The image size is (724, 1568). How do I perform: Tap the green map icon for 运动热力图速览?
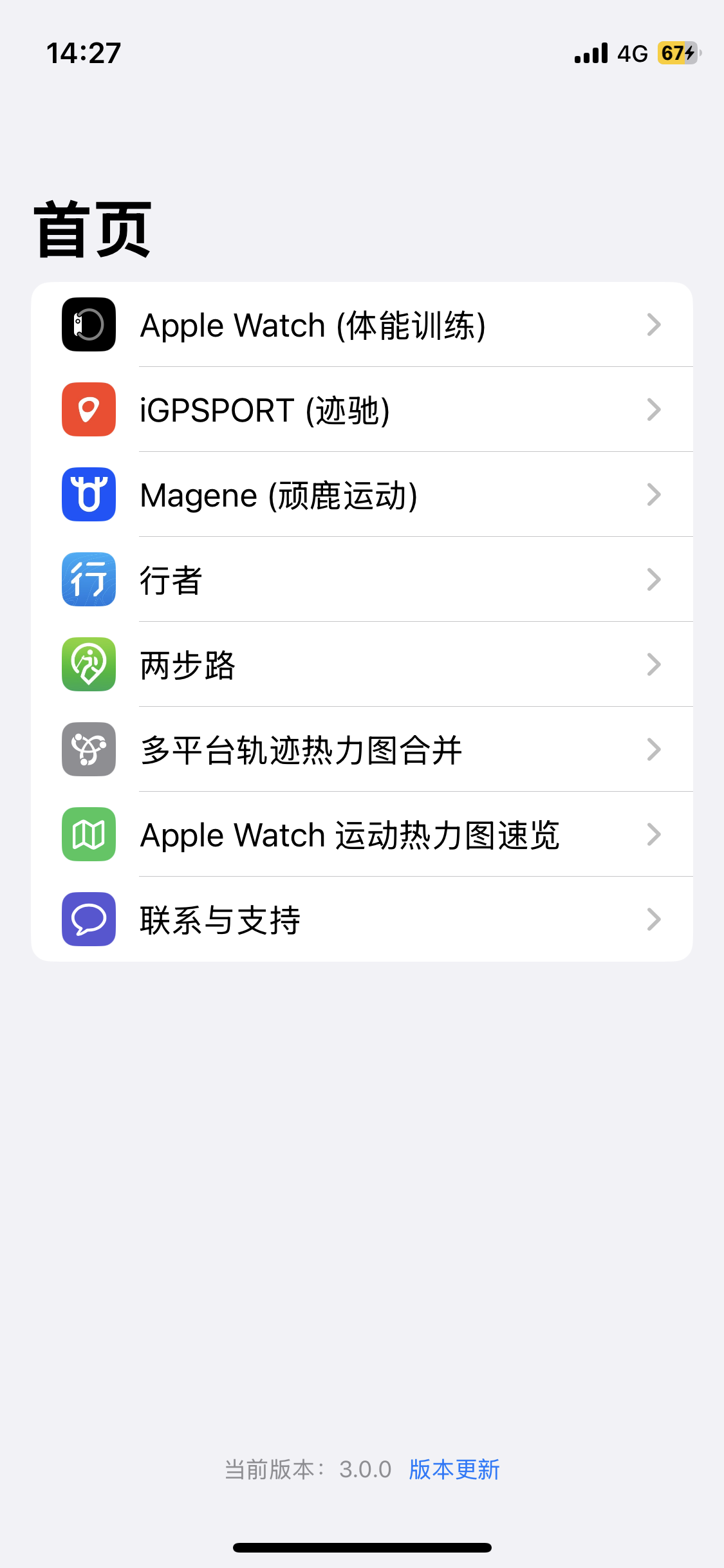pos(88,834)
